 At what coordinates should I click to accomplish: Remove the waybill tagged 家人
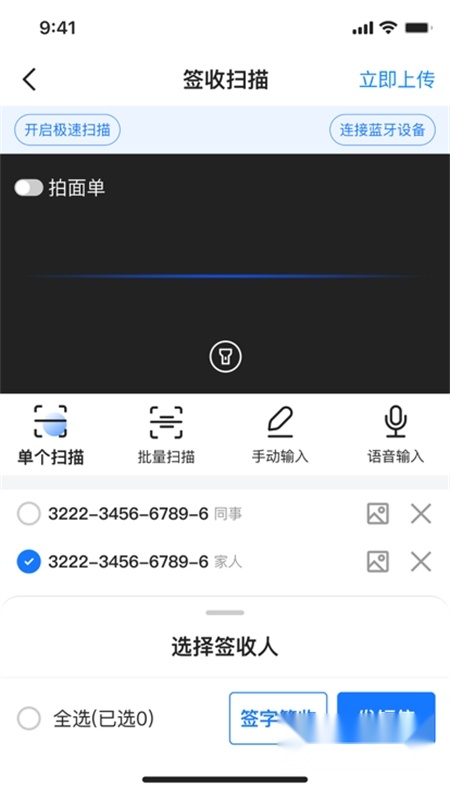click(421, 562)
